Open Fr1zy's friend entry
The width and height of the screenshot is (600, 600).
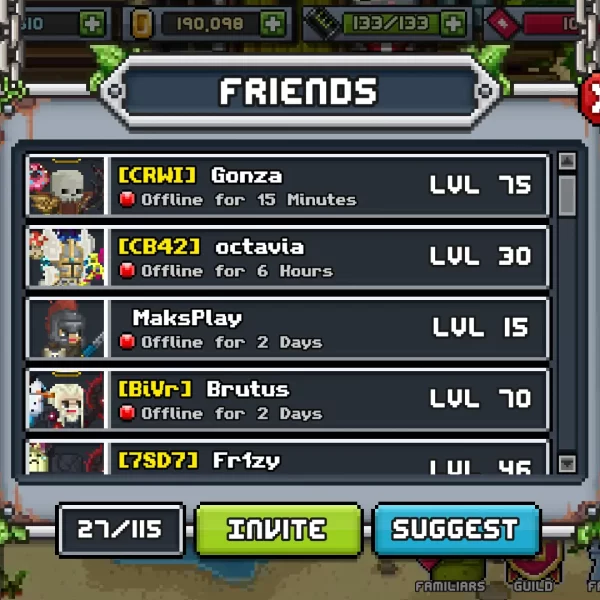(288, 459)
